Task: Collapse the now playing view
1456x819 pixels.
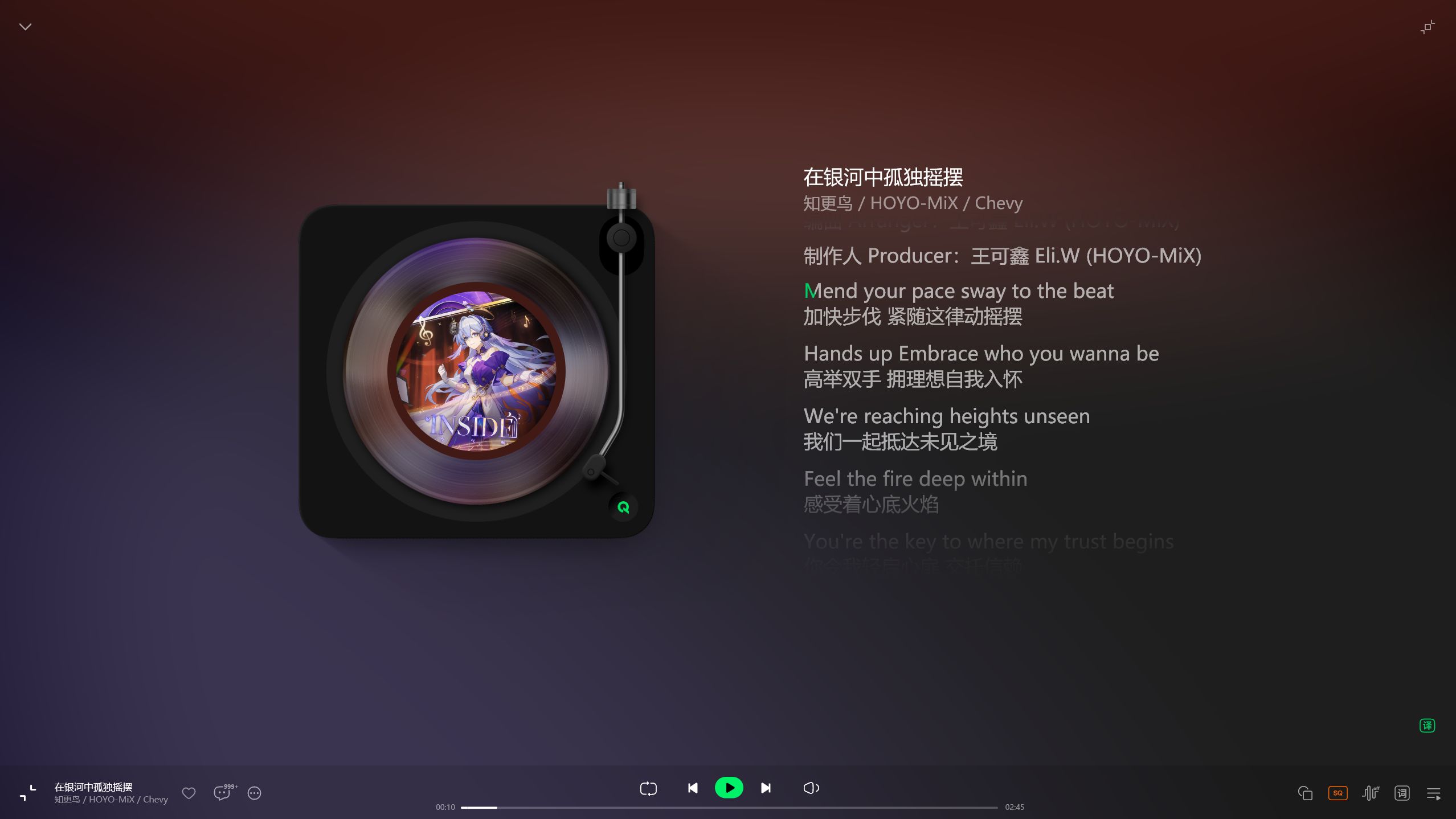Action: point(25,27)
